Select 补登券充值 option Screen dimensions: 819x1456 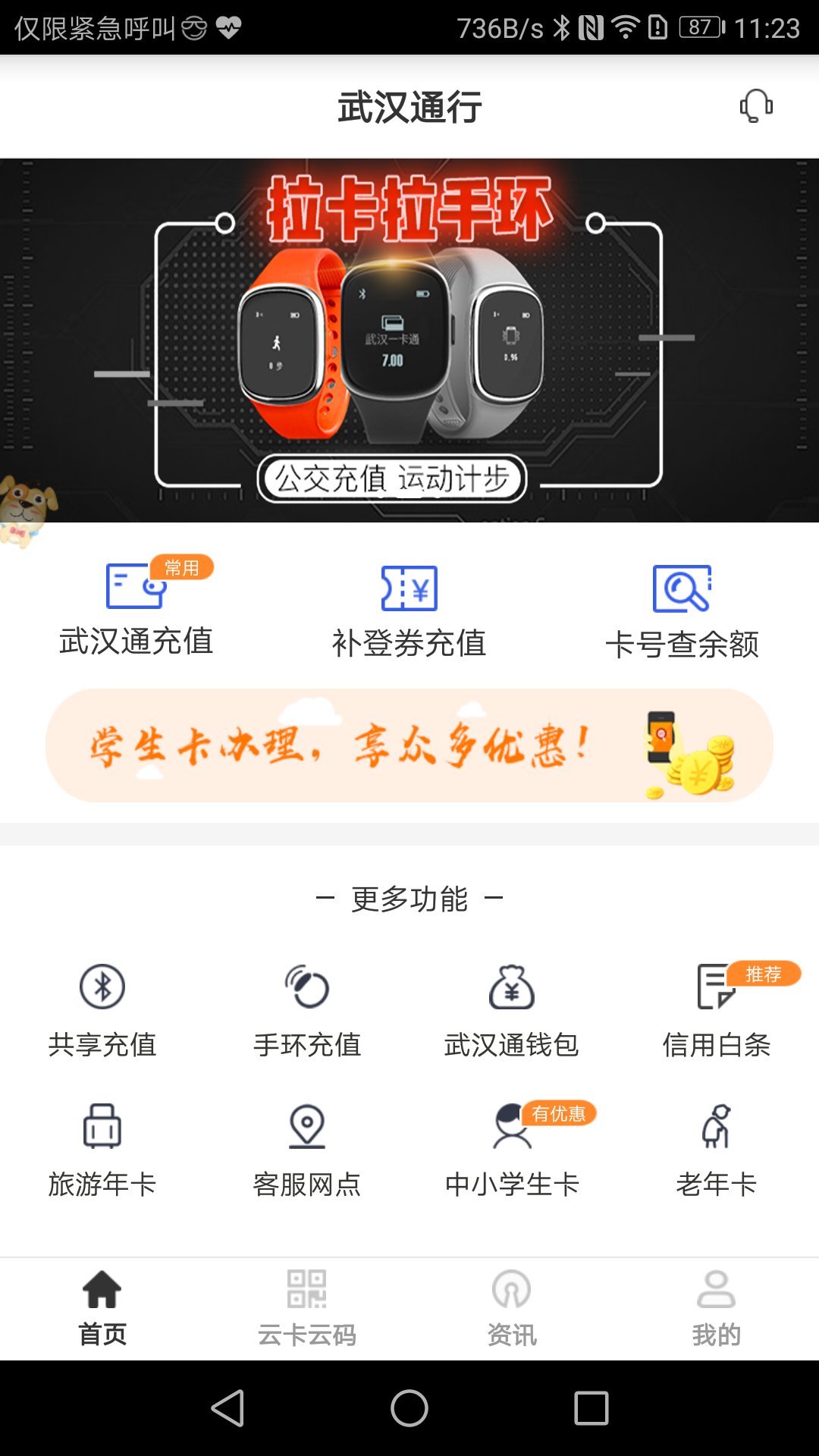pyautogui.click(x=409, y=610)
